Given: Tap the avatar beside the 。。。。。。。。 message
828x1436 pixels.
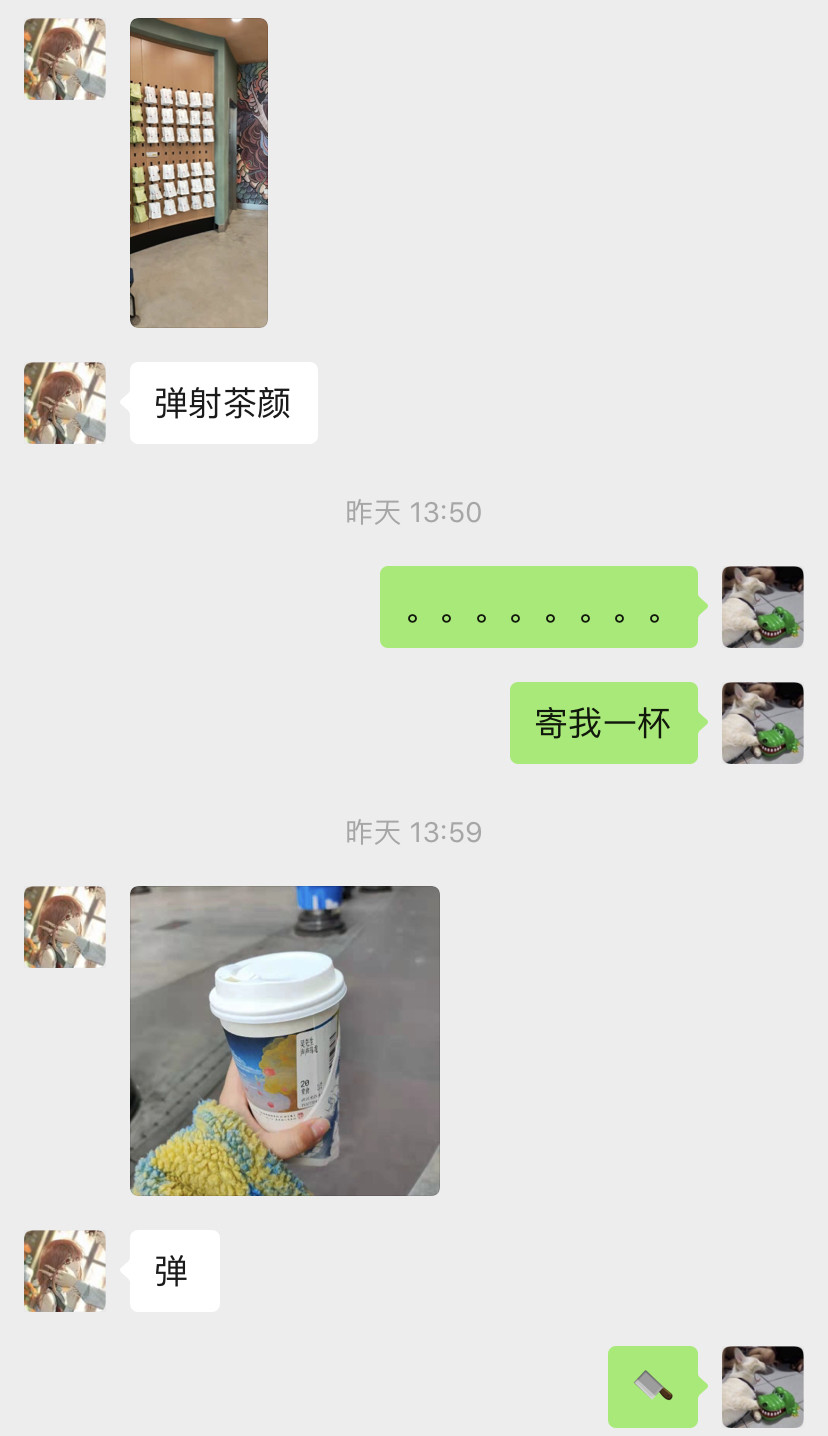Looking at the screenshot, I should [x=763, y=607].
